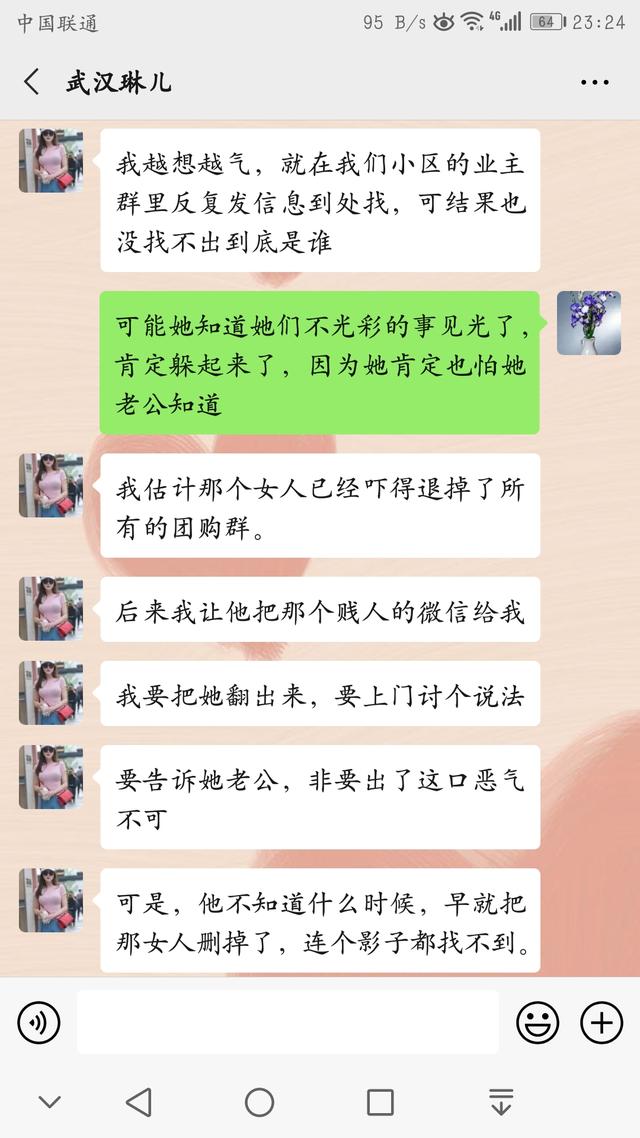The image size is (640, 1138).
Task: Go back from the 武汉琳儿 chat
Action: 32,82
